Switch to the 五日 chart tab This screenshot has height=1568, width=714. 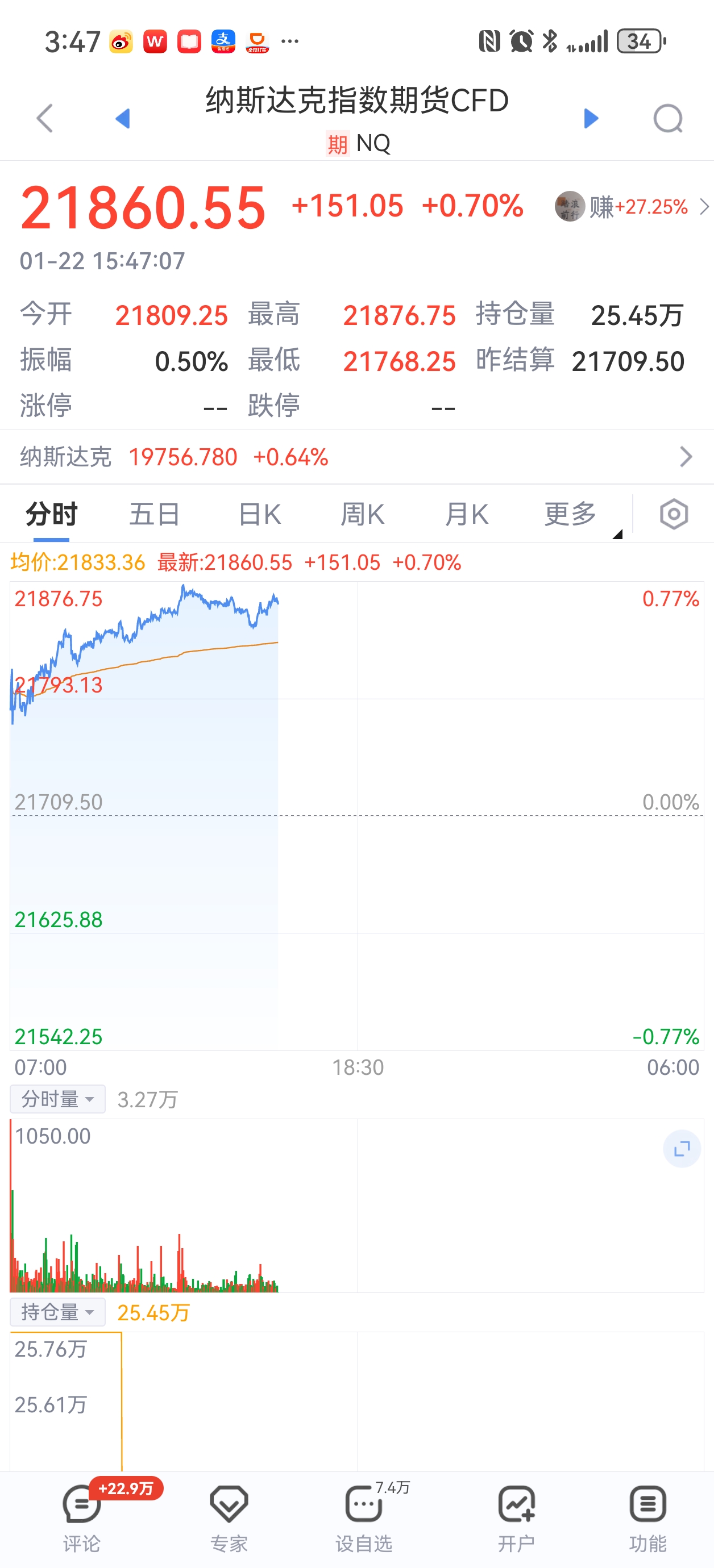click(155, 515)
